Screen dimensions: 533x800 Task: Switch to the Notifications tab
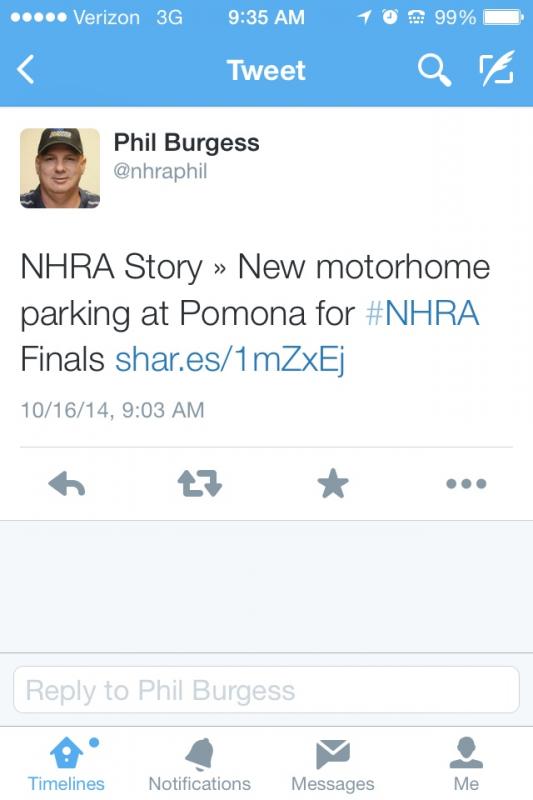click(199, 763)
